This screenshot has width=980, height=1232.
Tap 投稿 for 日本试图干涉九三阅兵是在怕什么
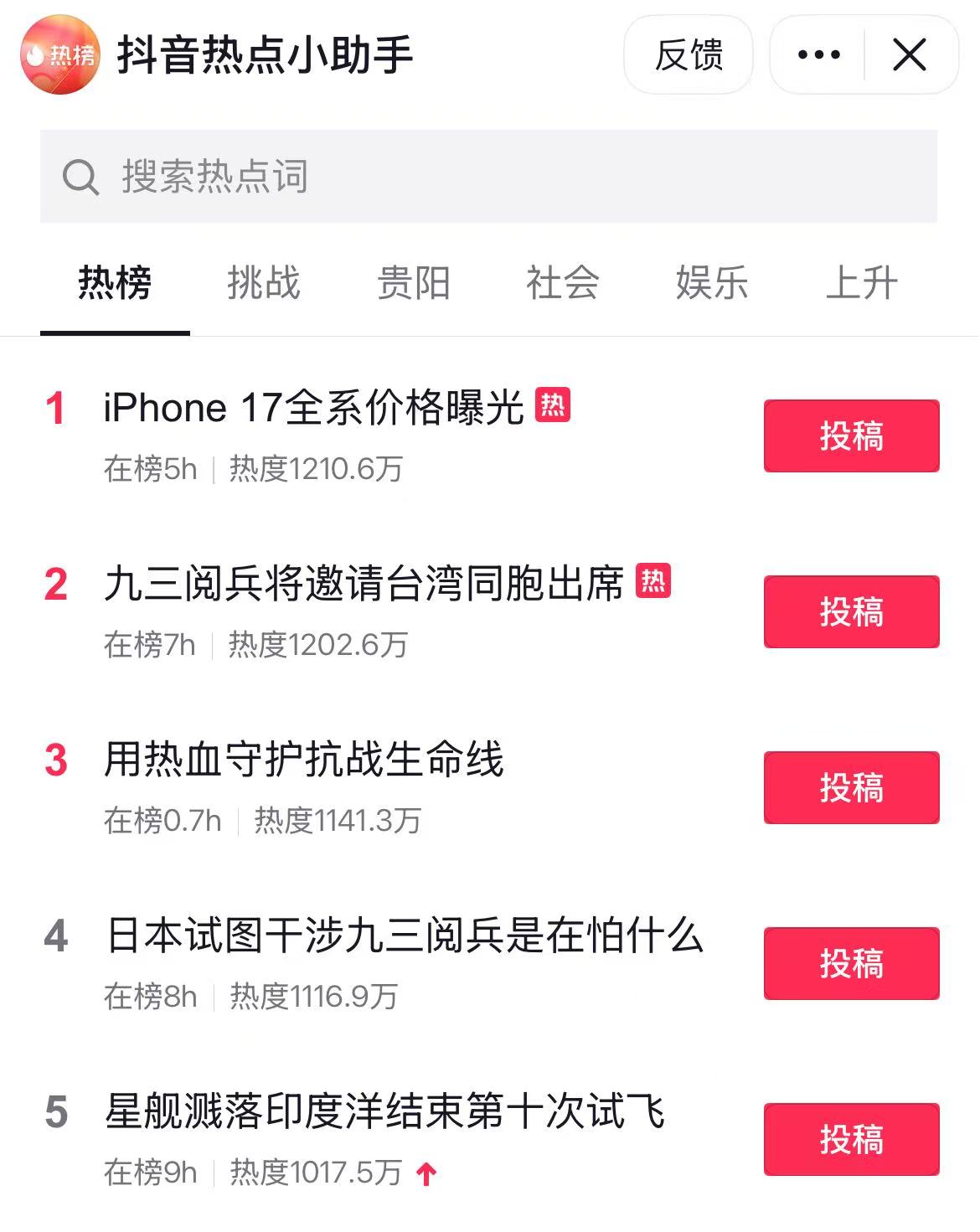pos(851,964)
